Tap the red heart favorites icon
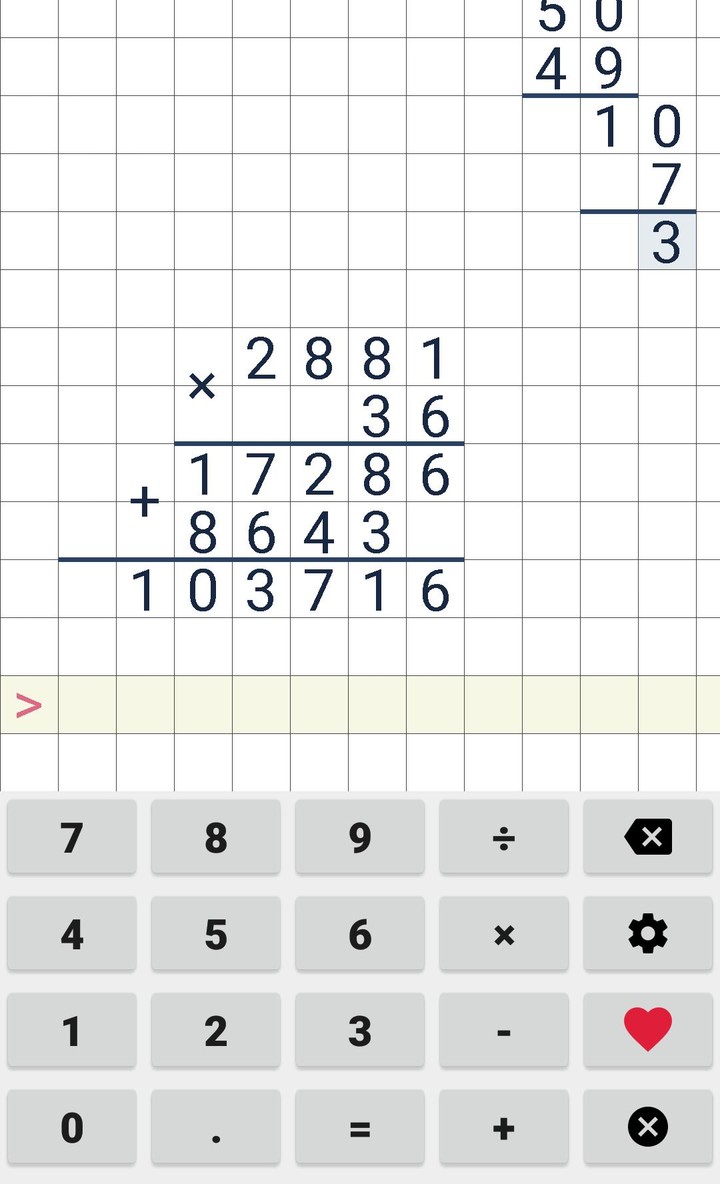 pyautogui.click(x=648, y=1030)
